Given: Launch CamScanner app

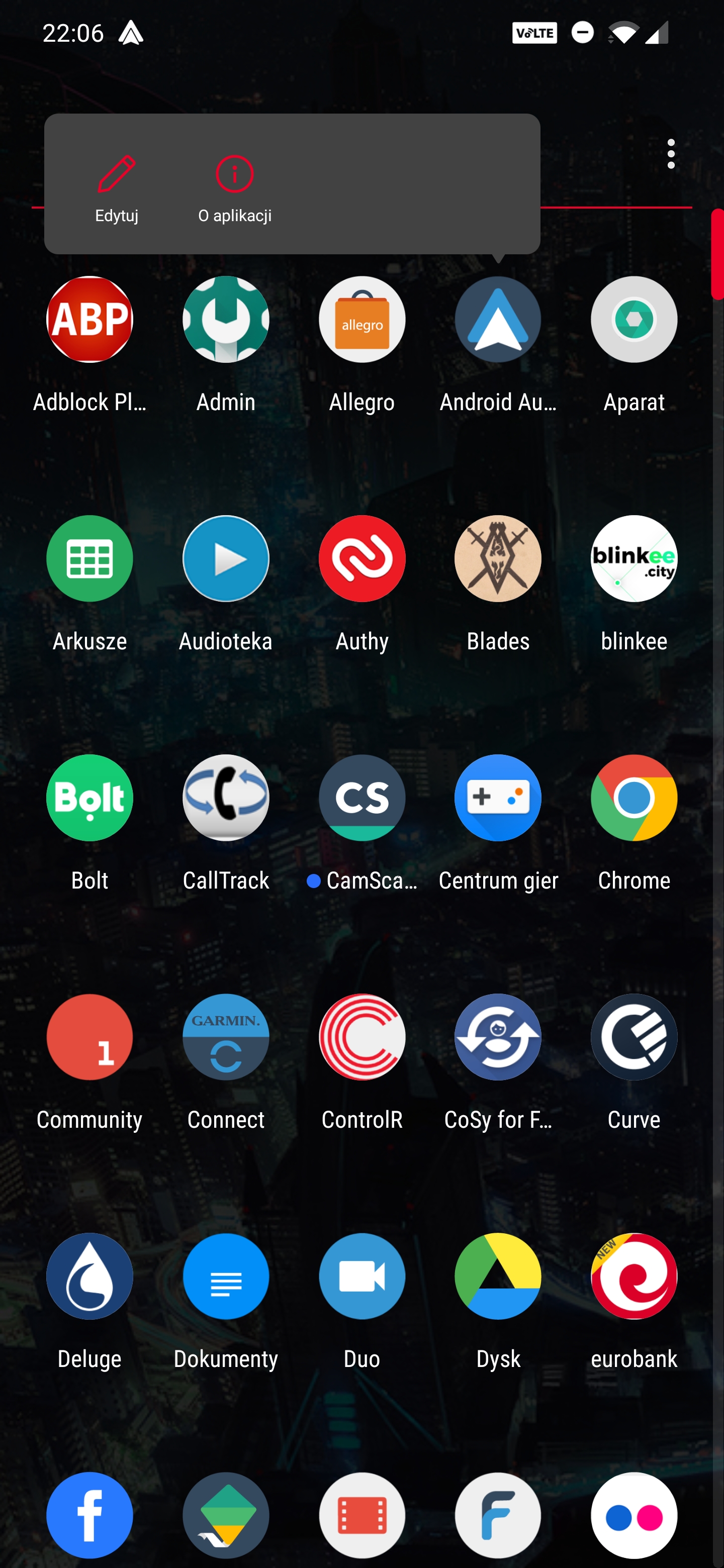Looking at the screenshot, I should coord(361,799).
